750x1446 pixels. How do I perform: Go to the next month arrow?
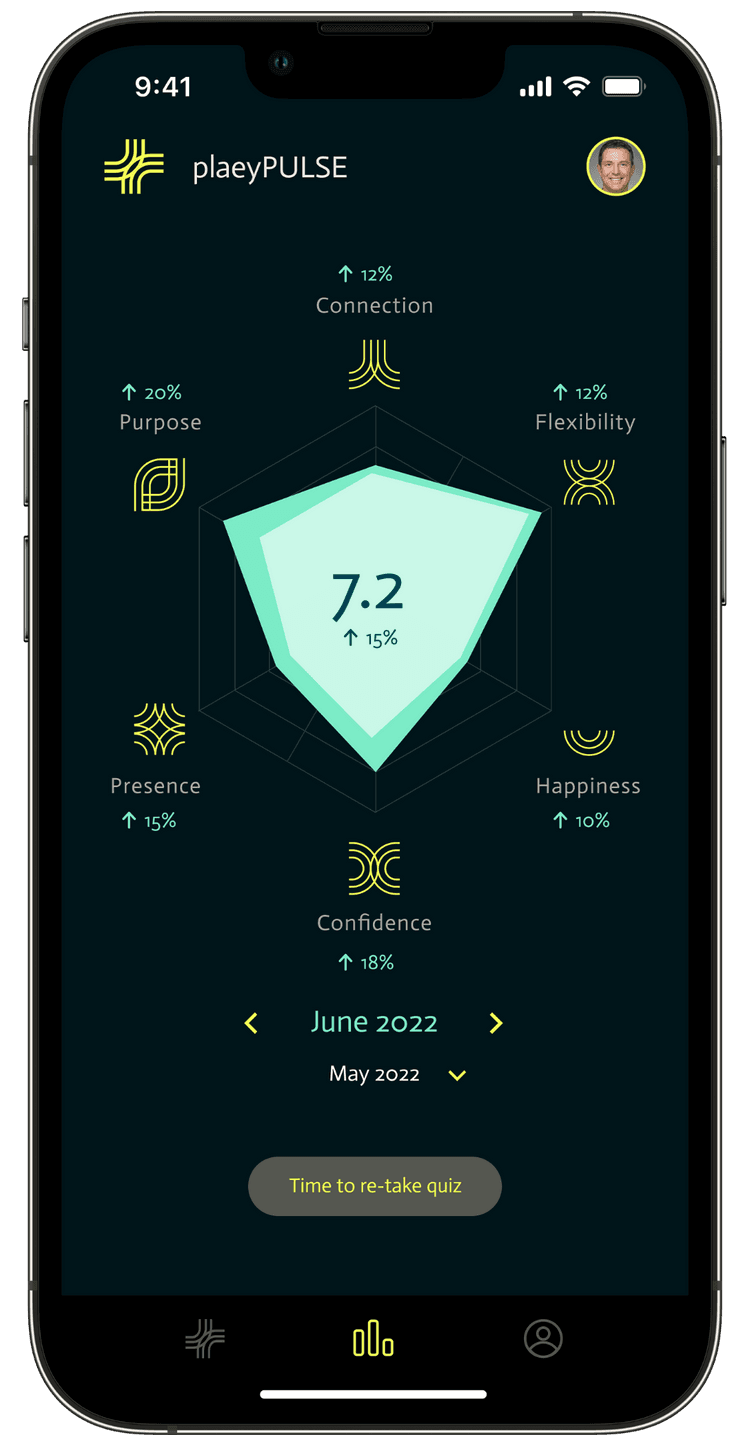(x=495, y=1023)
